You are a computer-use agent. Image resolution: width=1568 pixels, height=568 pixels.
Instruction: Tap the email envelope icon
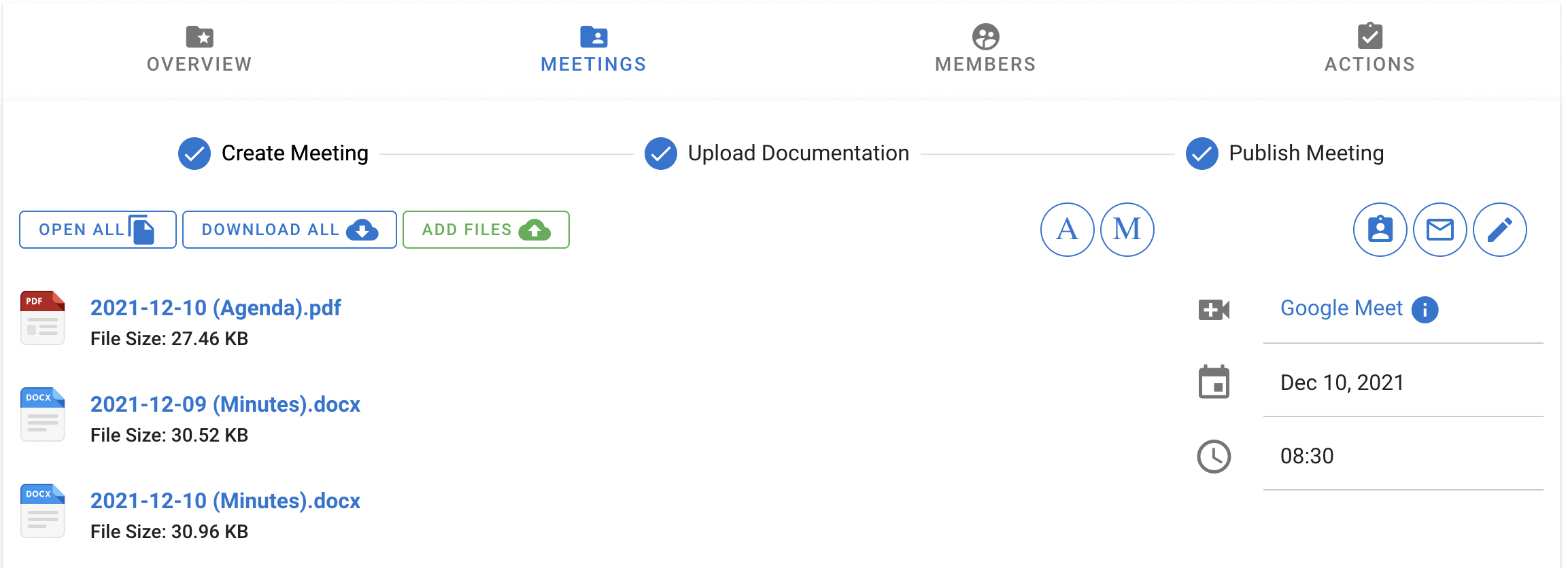[1439, 230]
